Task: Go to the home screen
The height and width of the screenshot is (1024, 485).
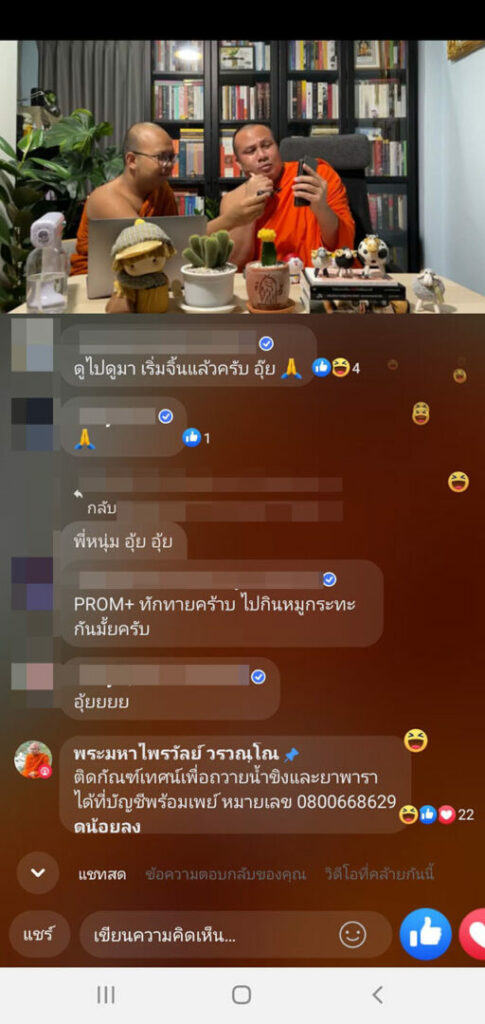Action: (242, 995)
